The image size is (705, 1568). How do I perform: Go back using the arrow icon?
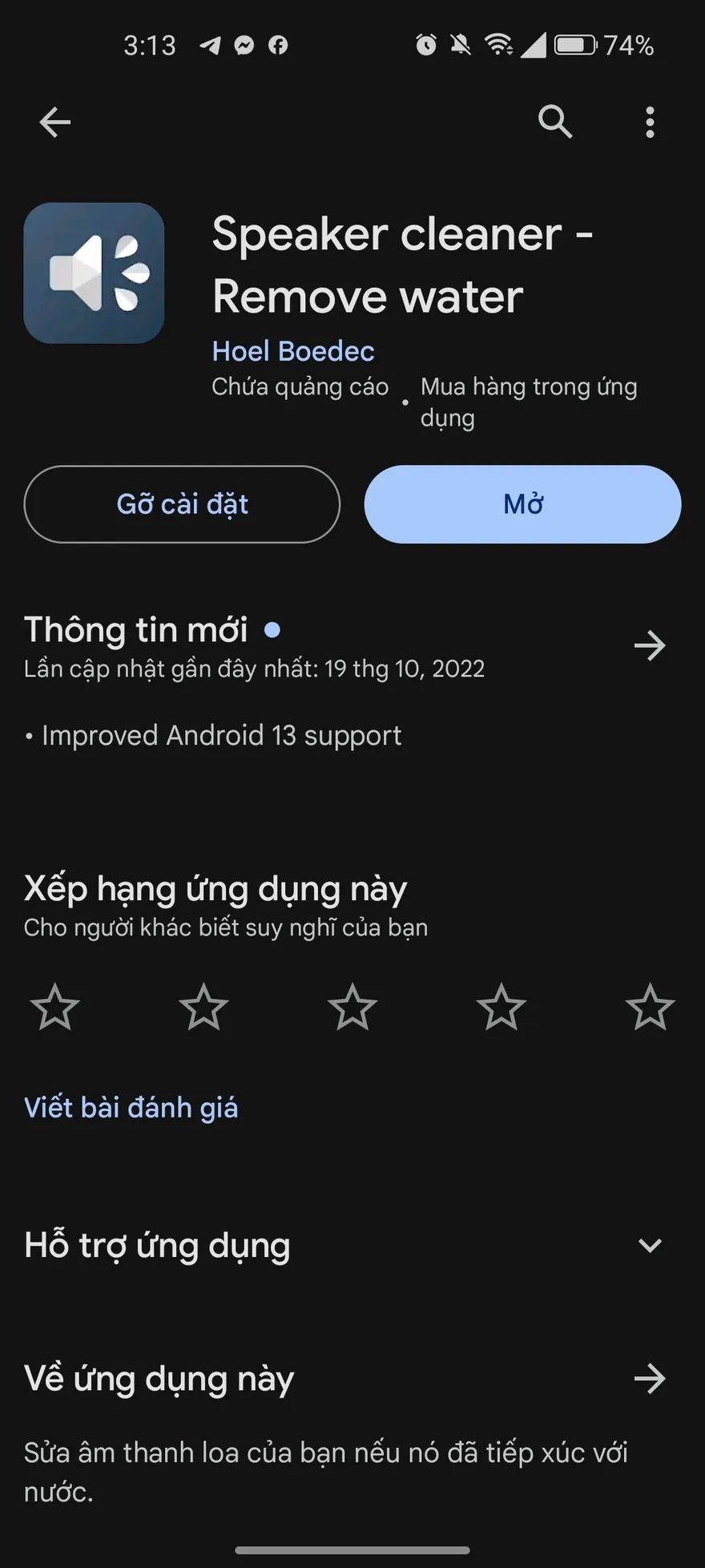tap(54, 123)
